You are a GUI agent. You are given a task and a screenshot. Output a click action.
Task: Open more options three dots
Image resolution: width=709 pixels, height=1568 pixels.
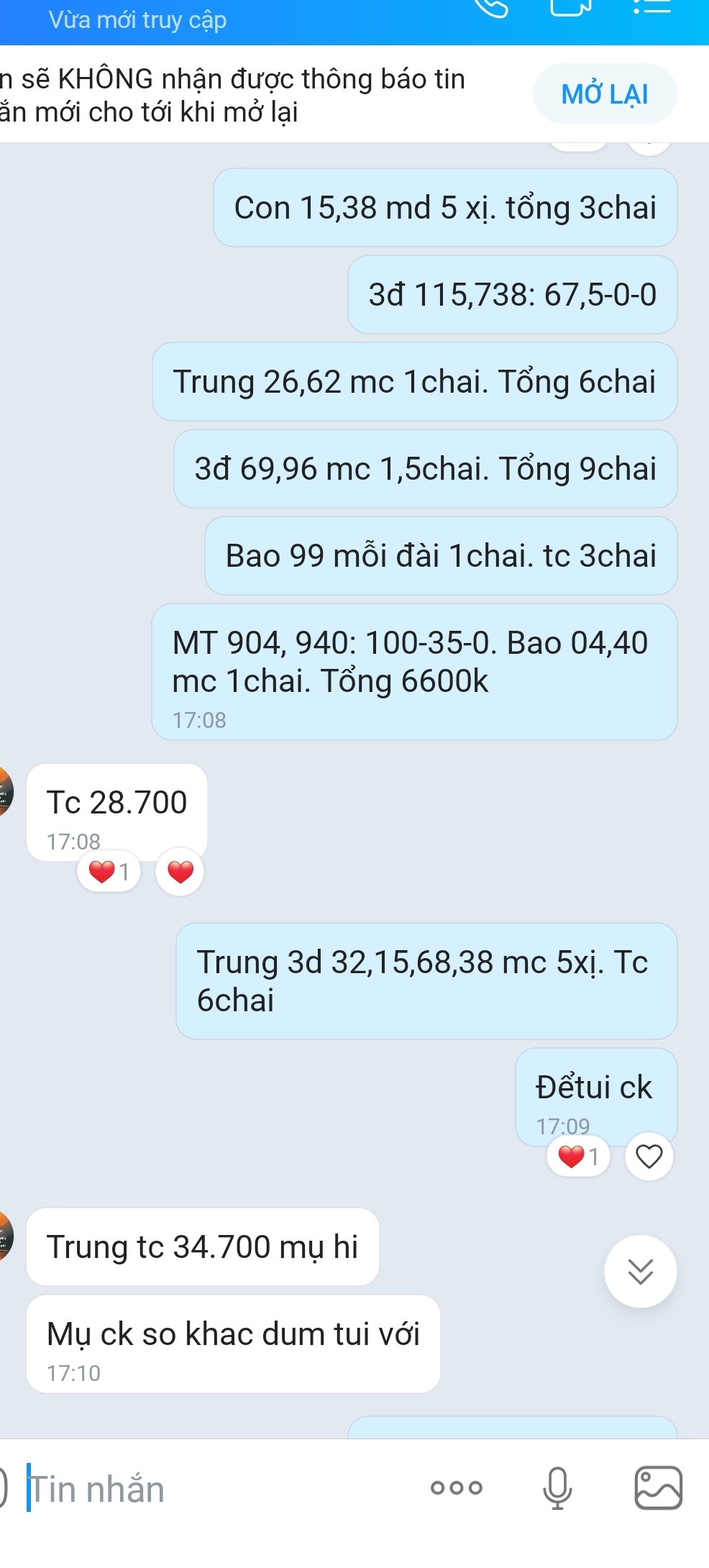click(456, 1487)
